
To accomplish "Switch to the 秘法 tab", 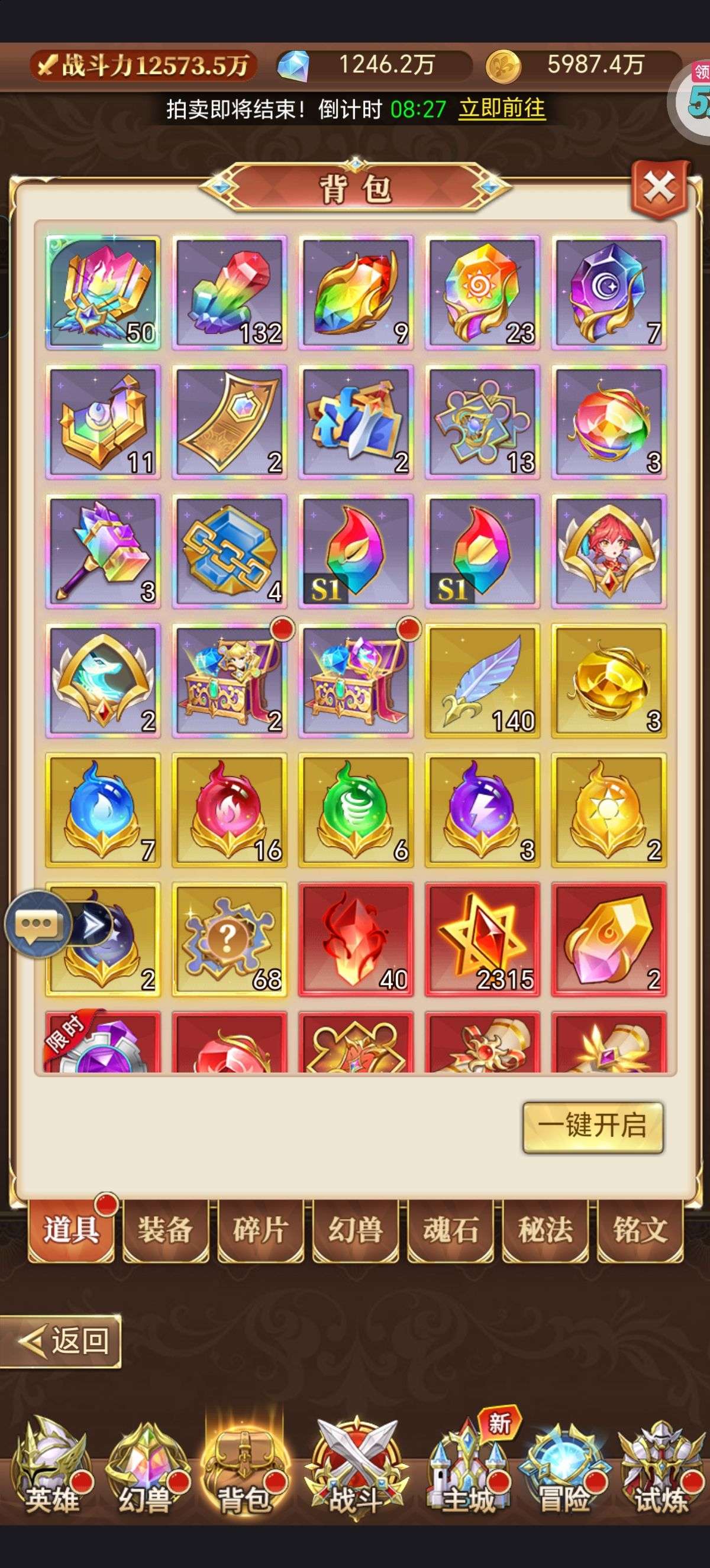I will click(x=545, y=1230).
